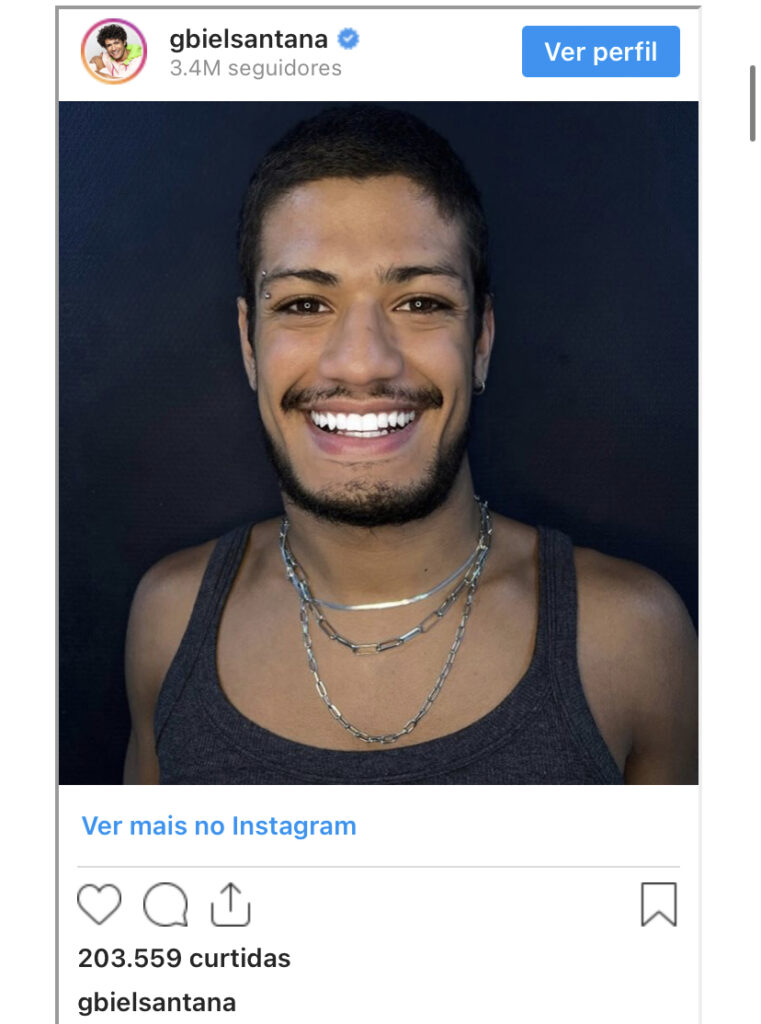Image resolution: width=761 pixels, height=1024 pixels.
Task: Share the post via the share icon
Action: (x=230, y=905)
